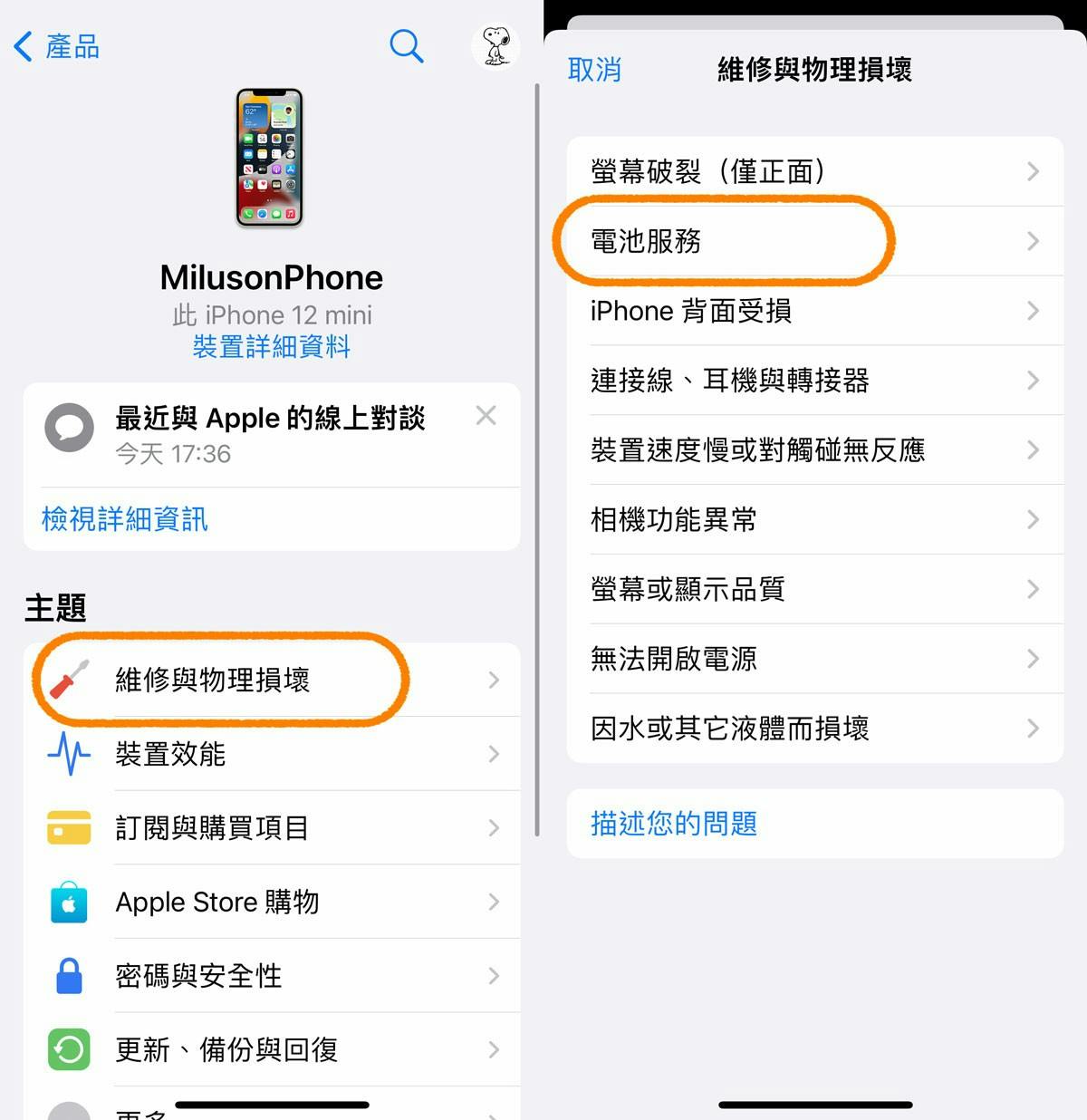Open 裝置效能 topic
This screenshot has width=1087, height=1120.
click(x=272, y=754)
